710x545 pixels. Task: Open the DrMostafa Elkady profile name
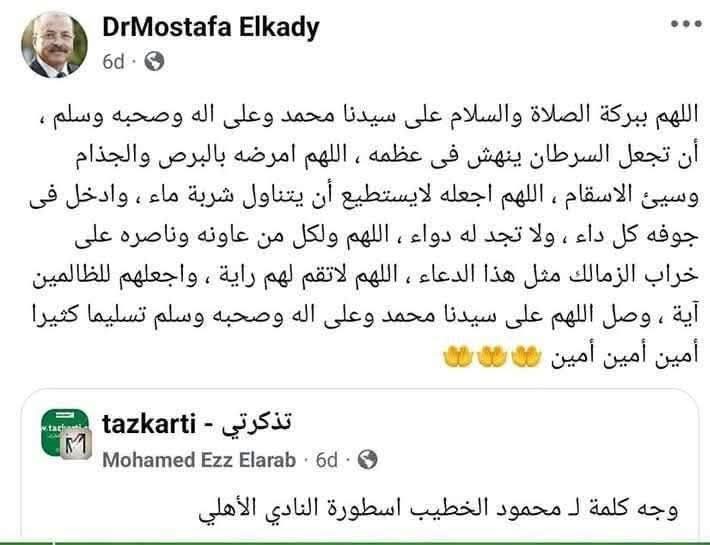[x=211, y=27]
